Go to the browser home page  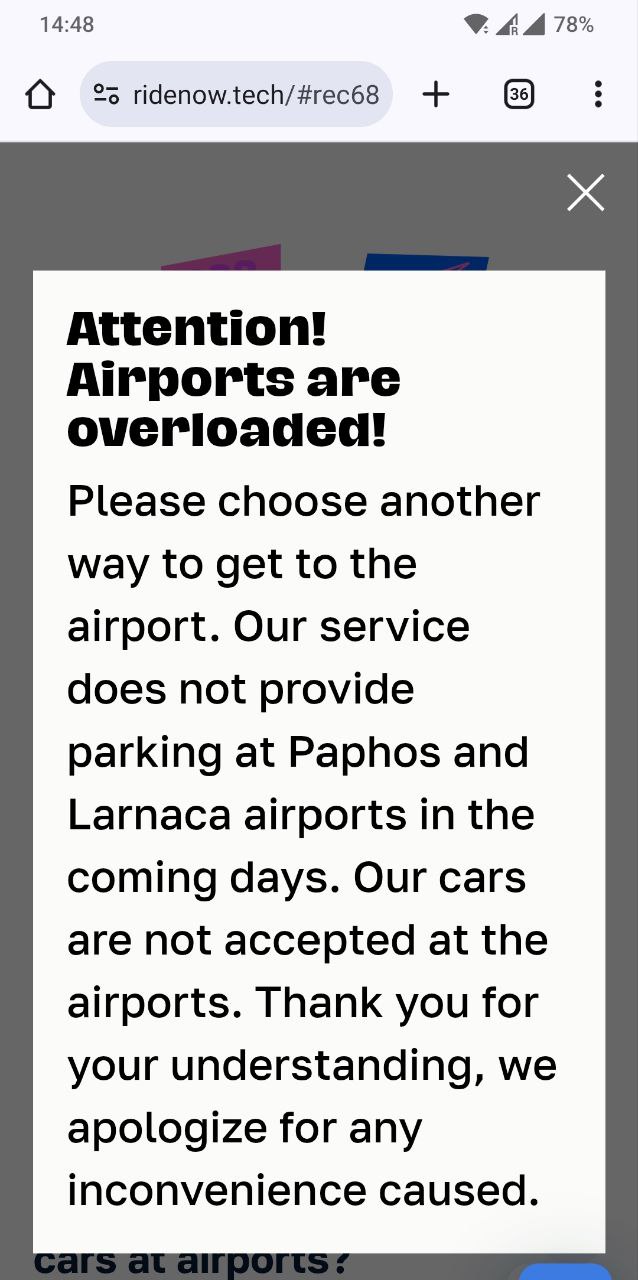click(x=40, y=95)
